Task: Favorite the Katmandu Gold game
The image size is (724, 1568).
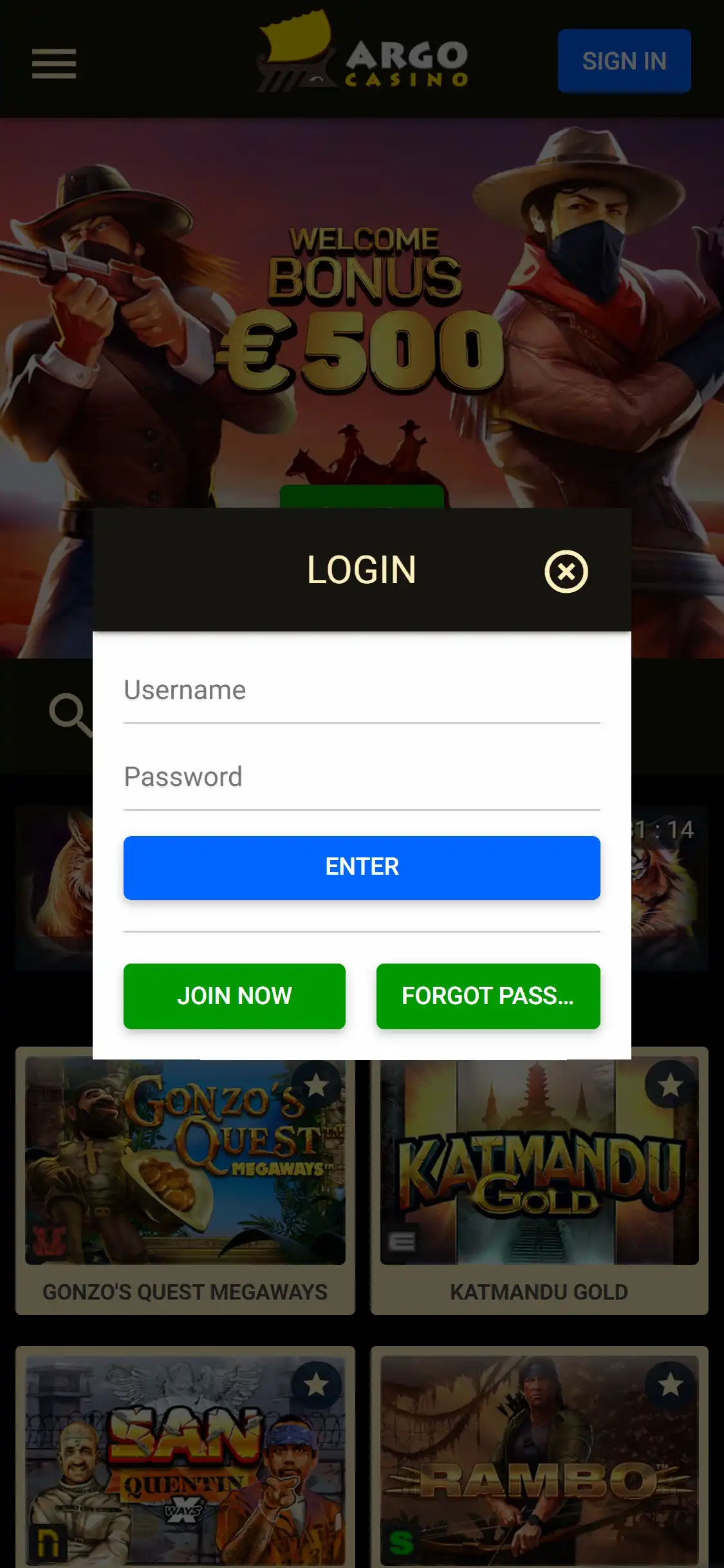Action: pos(670,1085)
